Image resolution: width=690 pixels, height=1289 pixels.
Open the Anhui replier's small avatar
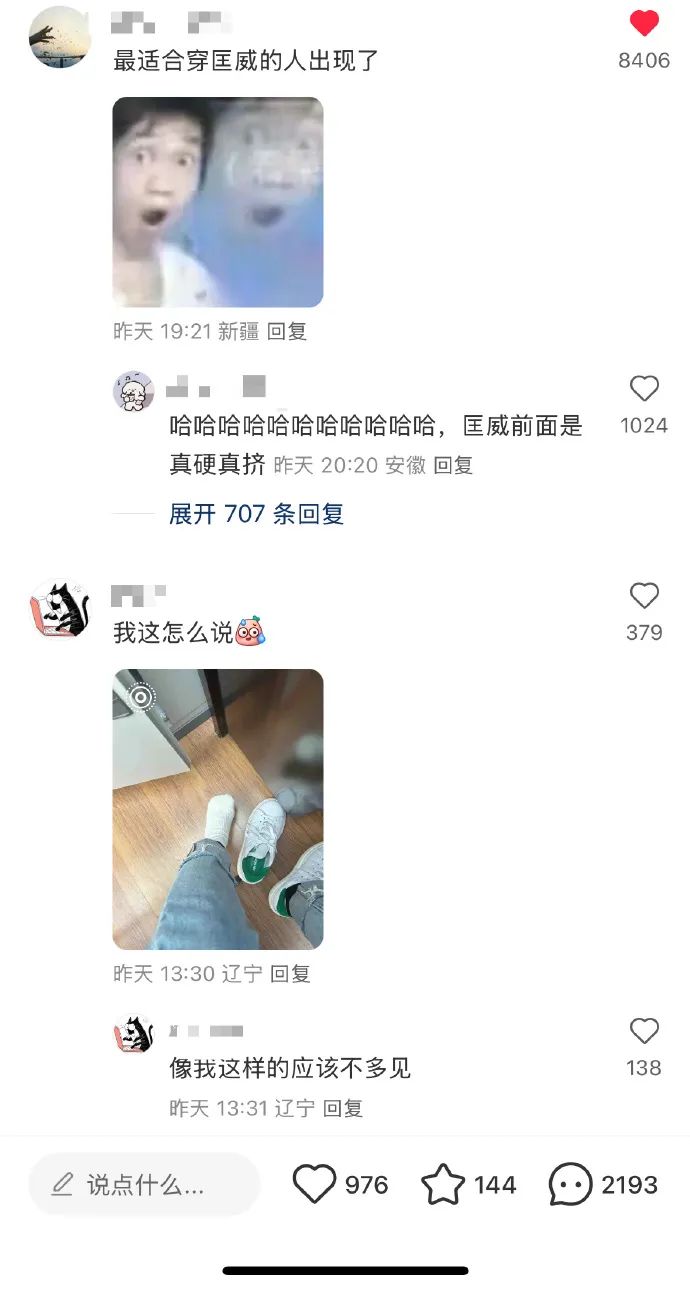point(133,392)
